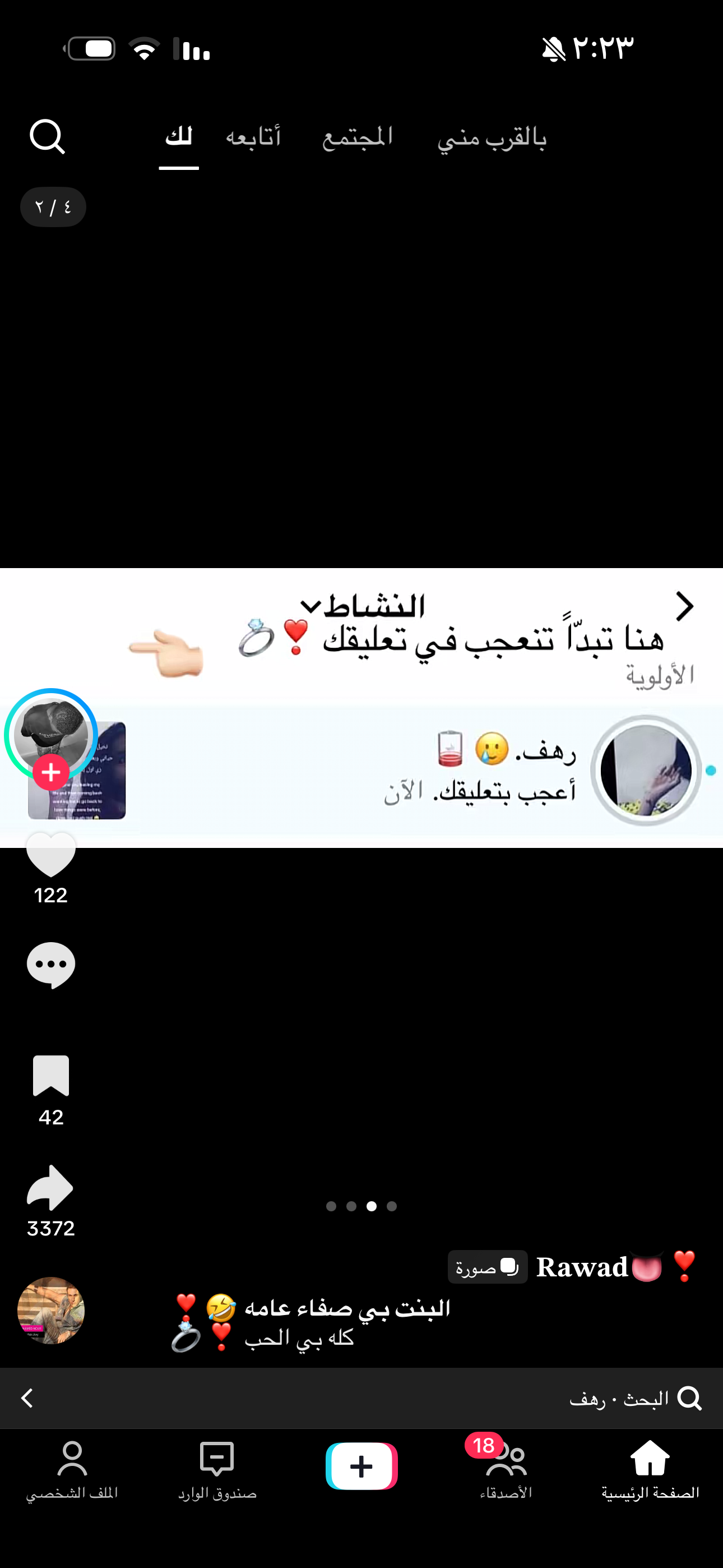723x1568 pixels.
Task: Open Rawad's profile from the username
Action: pyautogui.click(x=582, y=1267)
